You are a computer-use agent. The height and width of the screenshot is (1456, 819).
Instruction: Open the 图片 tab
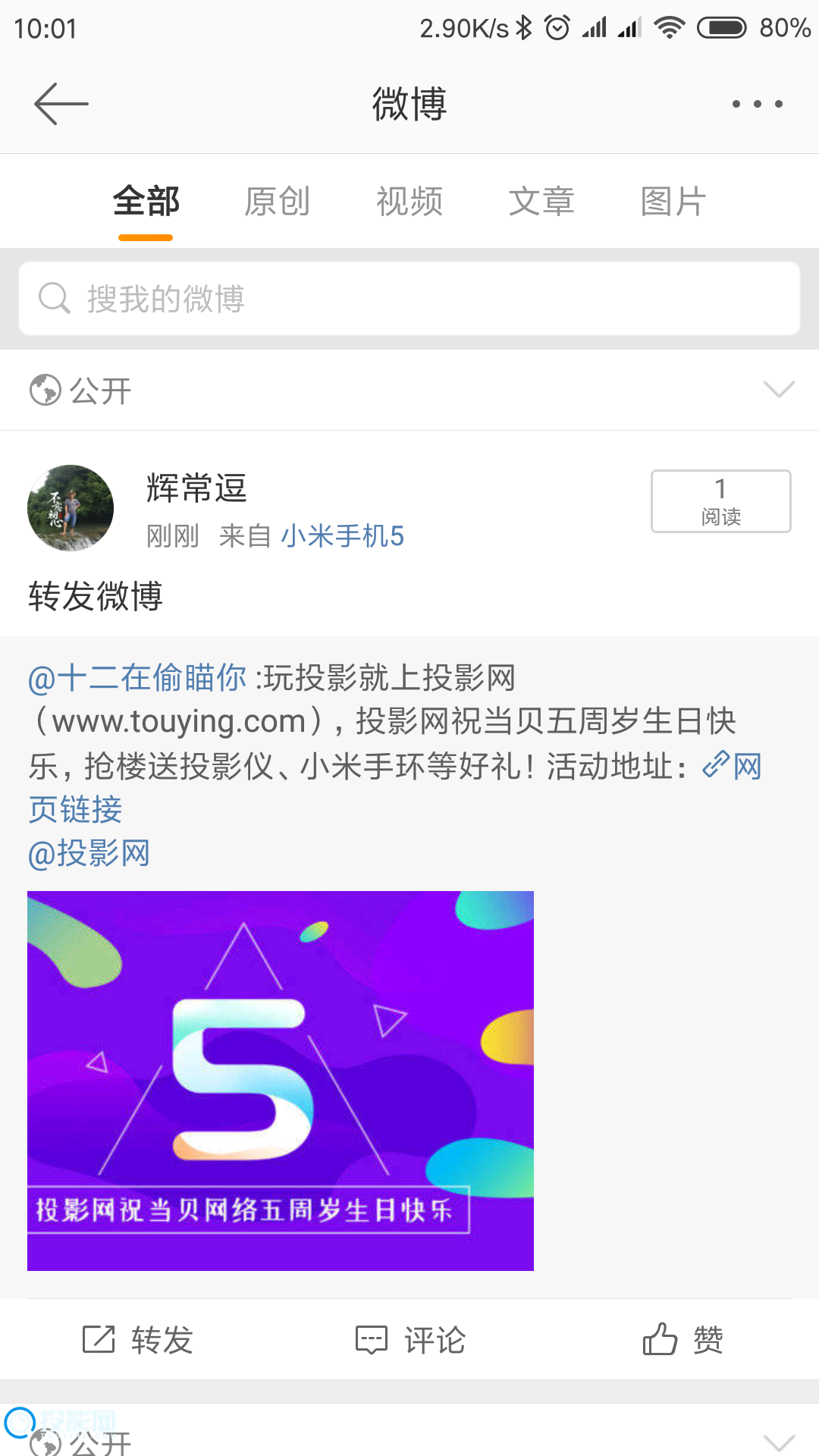pos(673,202)
